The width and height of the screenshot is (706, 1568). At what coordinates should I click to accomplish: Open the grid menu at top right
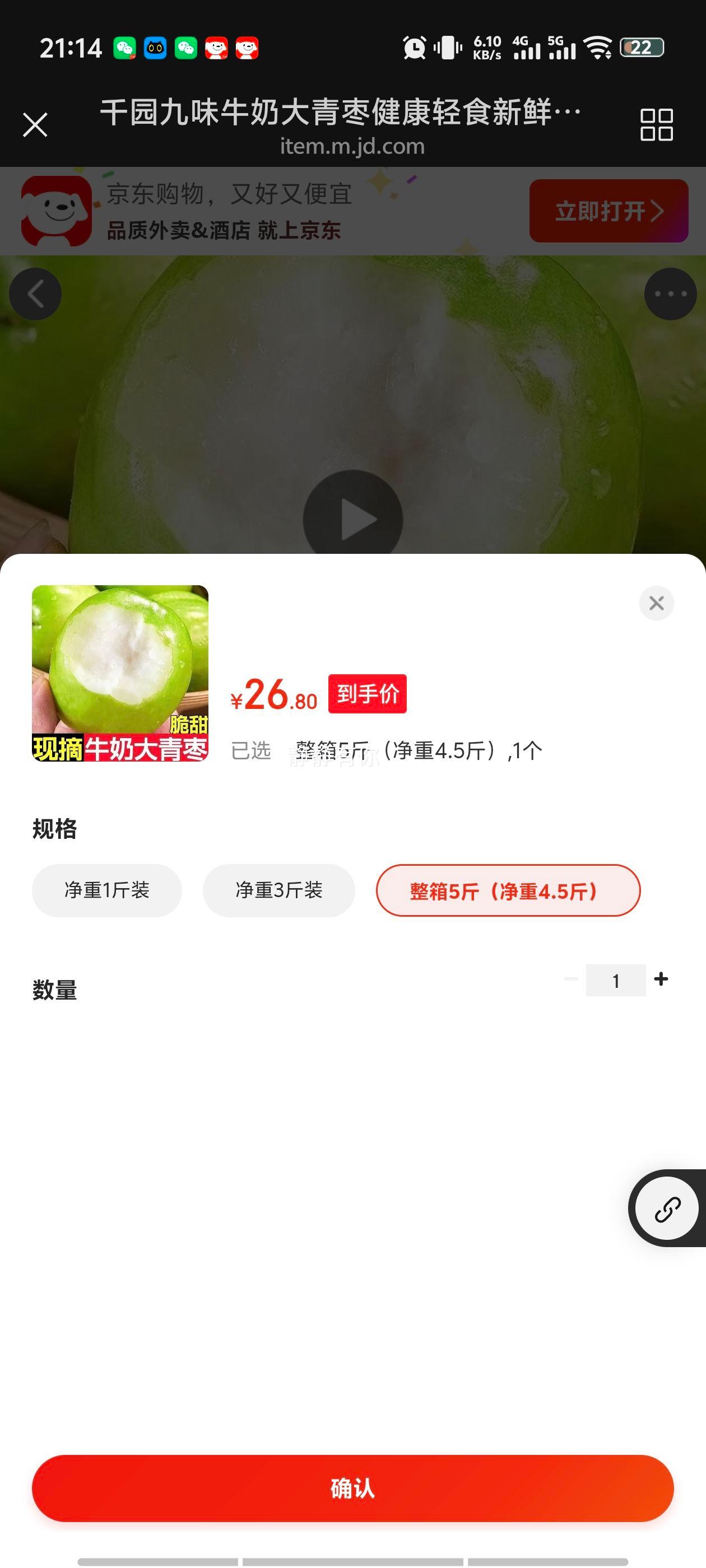pyautogui.click(x=657, y=124)
